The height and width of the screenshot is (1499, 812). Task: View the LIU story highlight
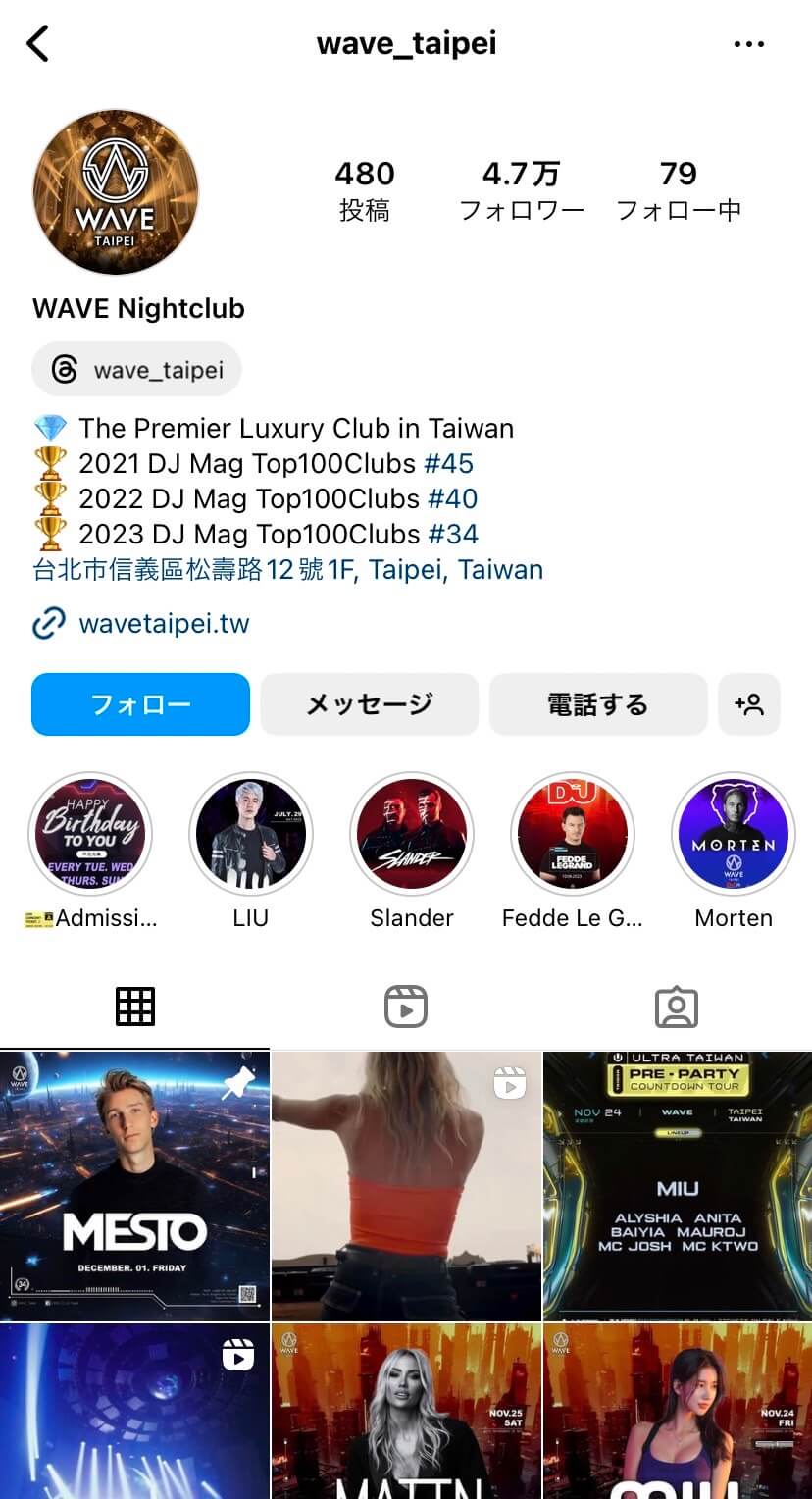251,834
